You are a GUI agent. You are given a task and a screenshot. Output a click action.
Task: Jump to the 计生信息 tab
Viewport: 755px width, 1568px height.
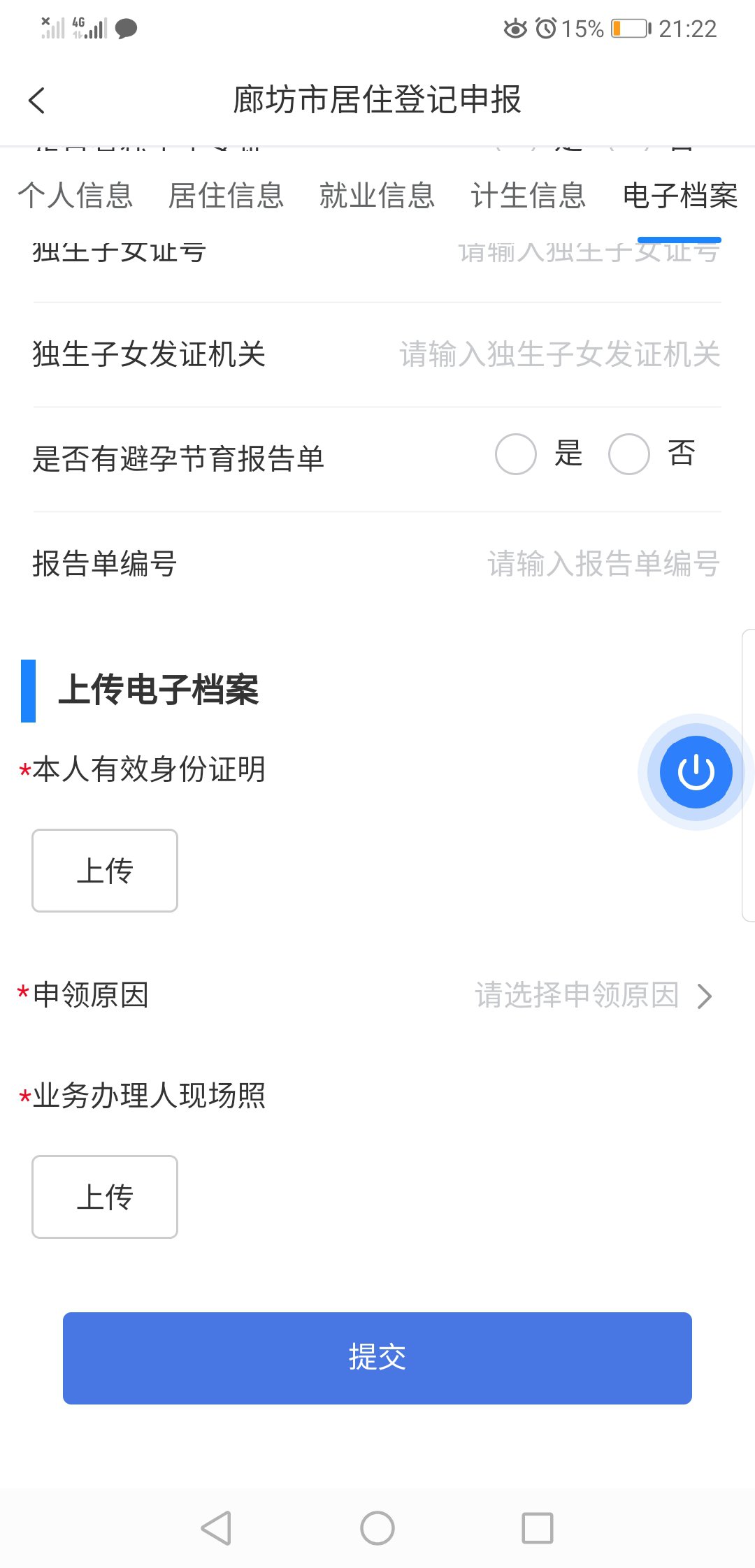pyautogui.click(x=528, y=195)
